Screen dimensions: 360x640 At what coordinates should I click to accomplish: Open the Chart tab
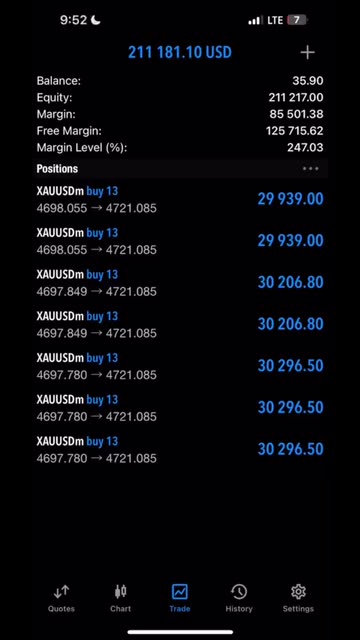[x=120, y=598]
